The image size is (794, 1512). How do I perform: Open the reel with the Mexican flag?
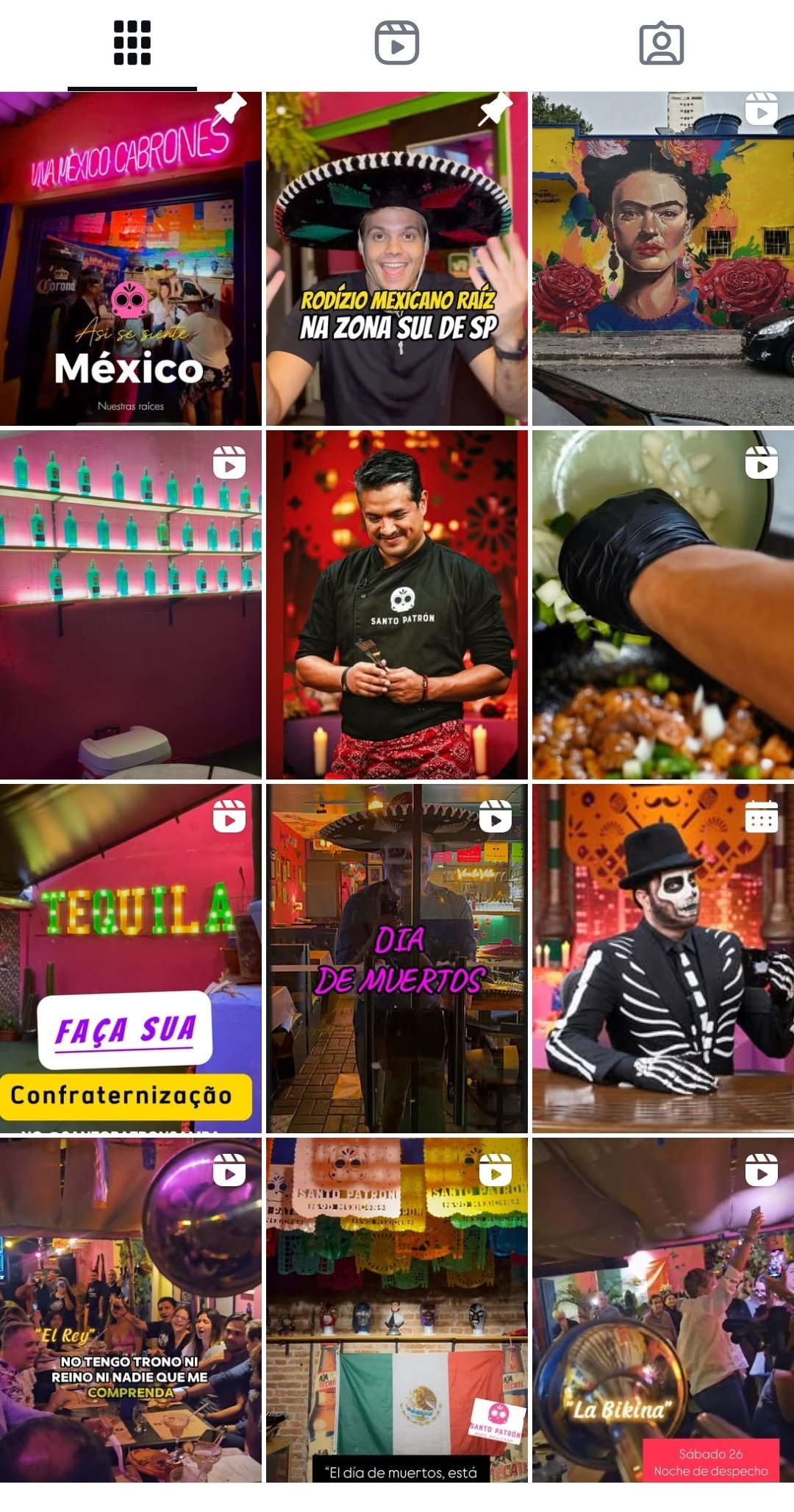pos(397,1310)
